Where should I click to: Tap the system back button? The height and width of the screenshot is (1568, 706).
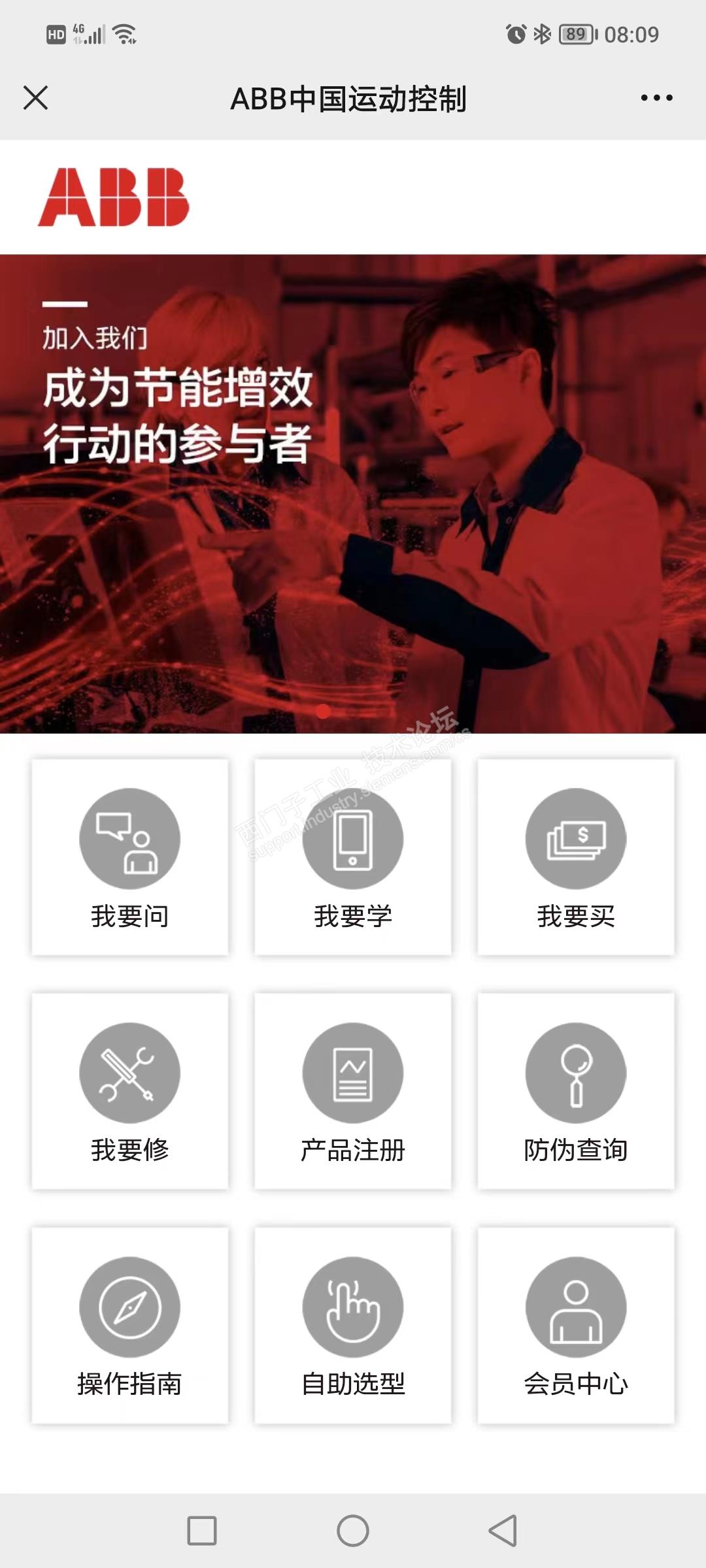[503, 1530]
